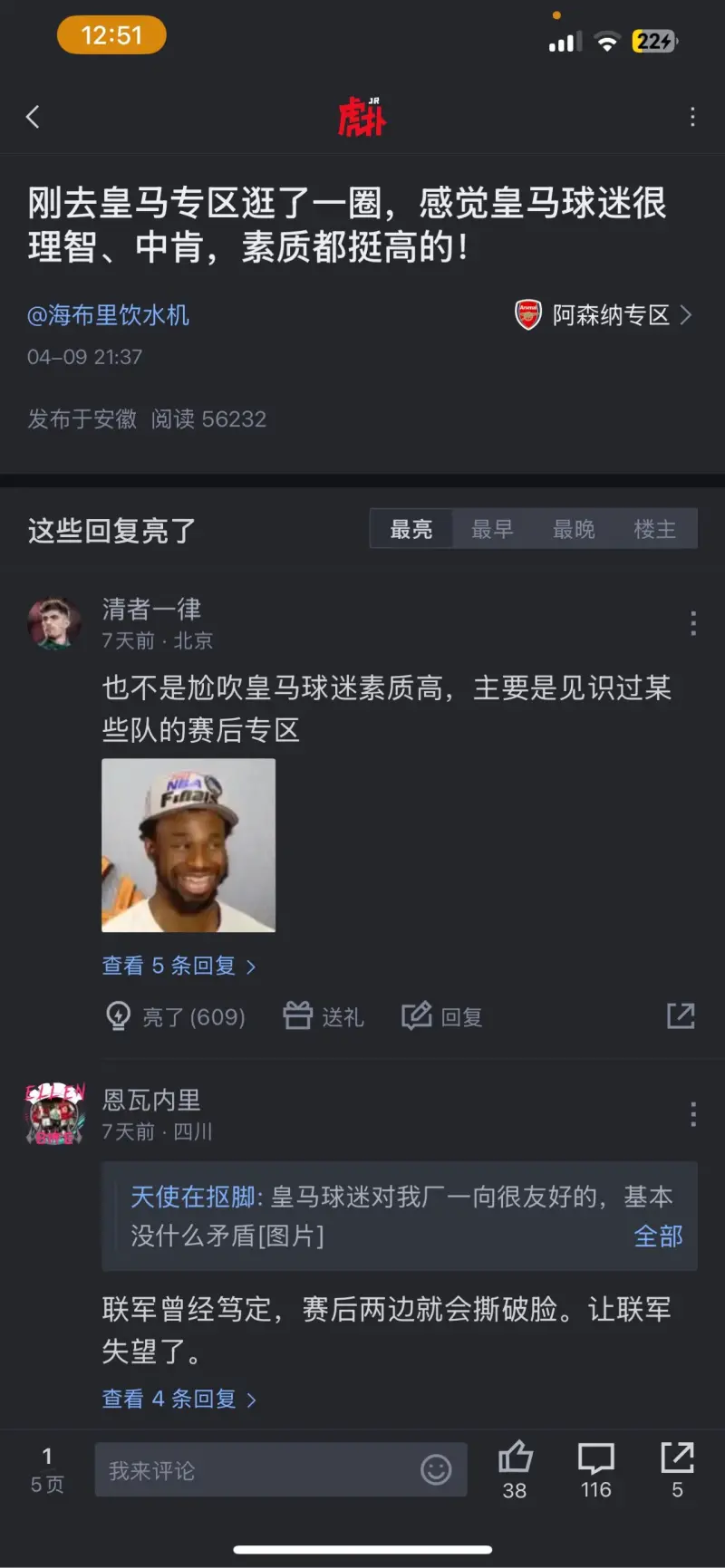Light up 清者一律's comment 亮了(609)

pyautogui.click(x=176, y=1016)
